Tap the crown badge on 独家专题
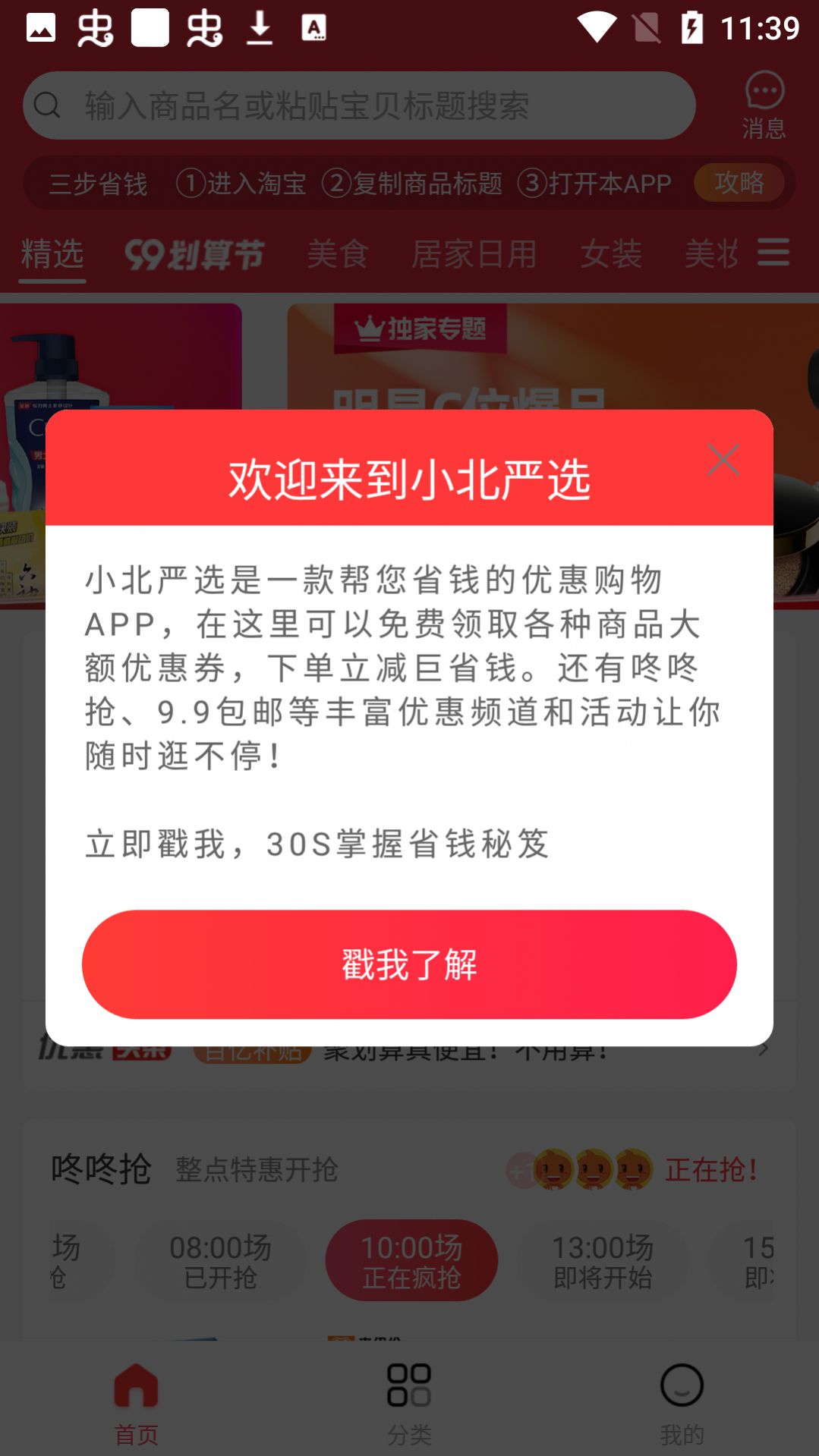 tap(367, 329)
